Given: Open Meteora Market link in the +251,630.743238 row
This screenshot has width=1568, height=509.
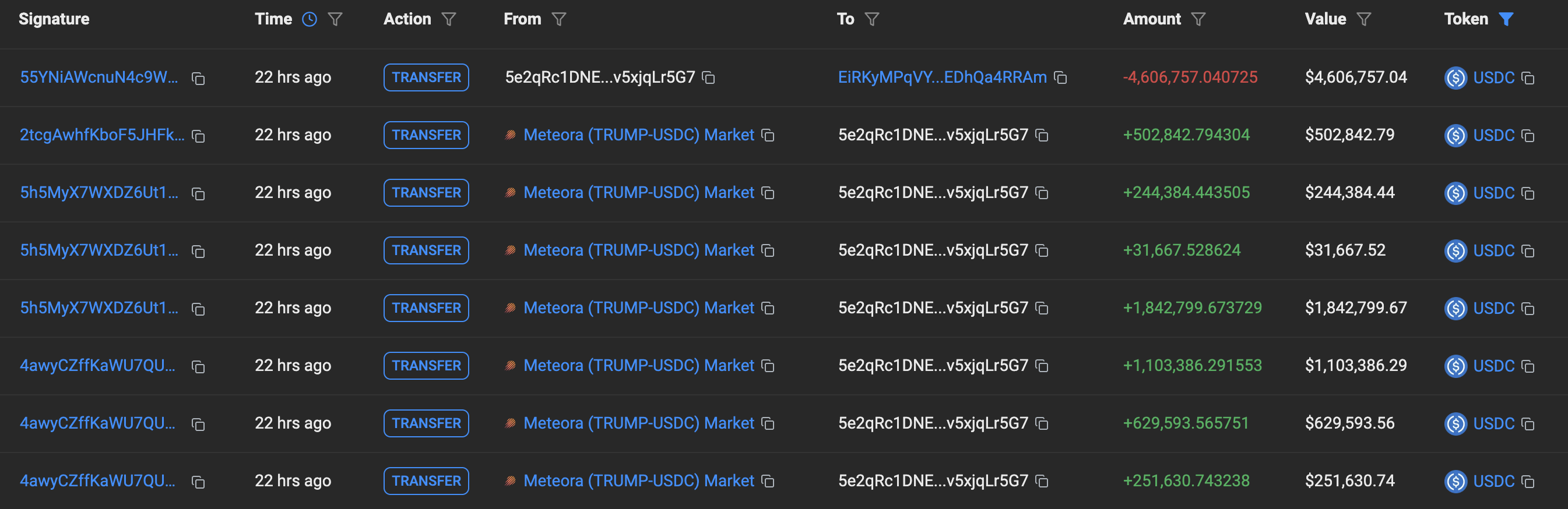Looking at the screenshot, I should 638,481.
